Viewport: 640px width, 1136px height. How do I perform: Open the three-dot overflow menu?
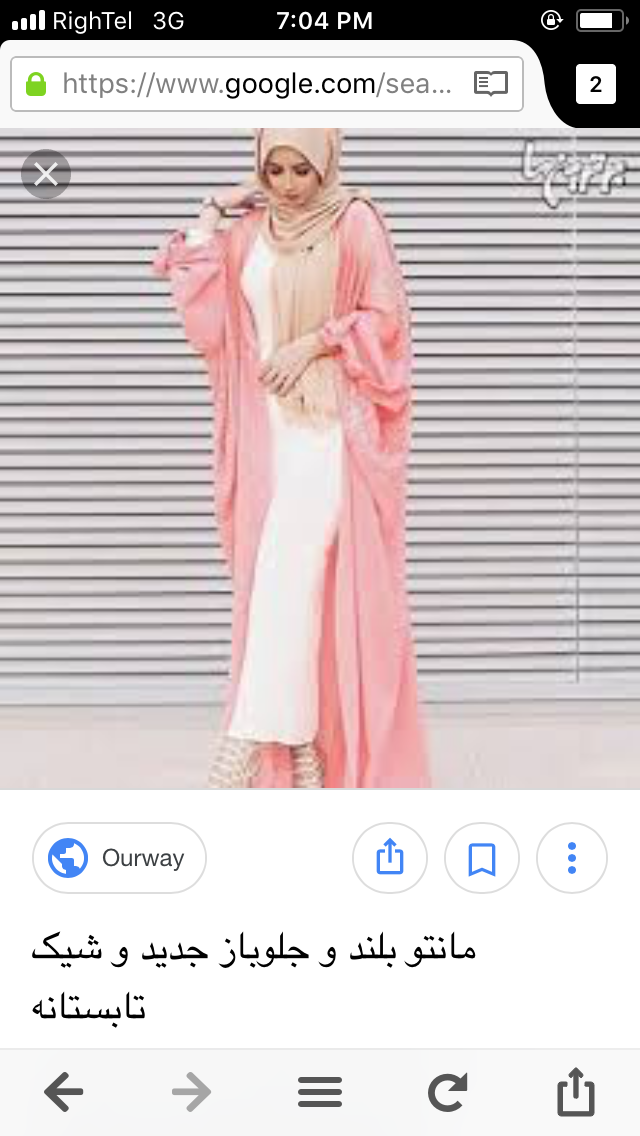(572, 858)
